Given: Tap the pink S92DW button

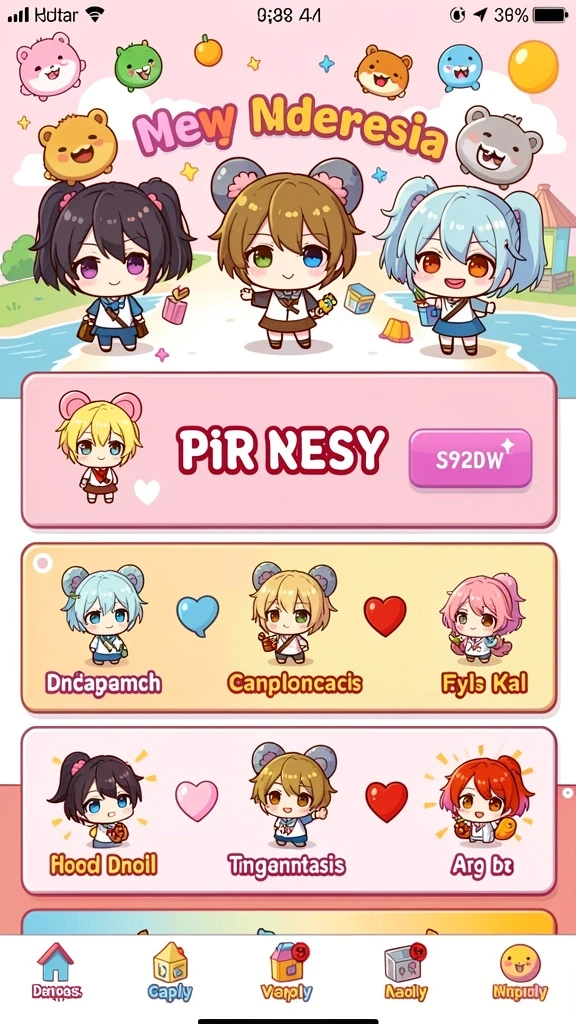Looking at the screenshot, I should [x=470, y=458].
